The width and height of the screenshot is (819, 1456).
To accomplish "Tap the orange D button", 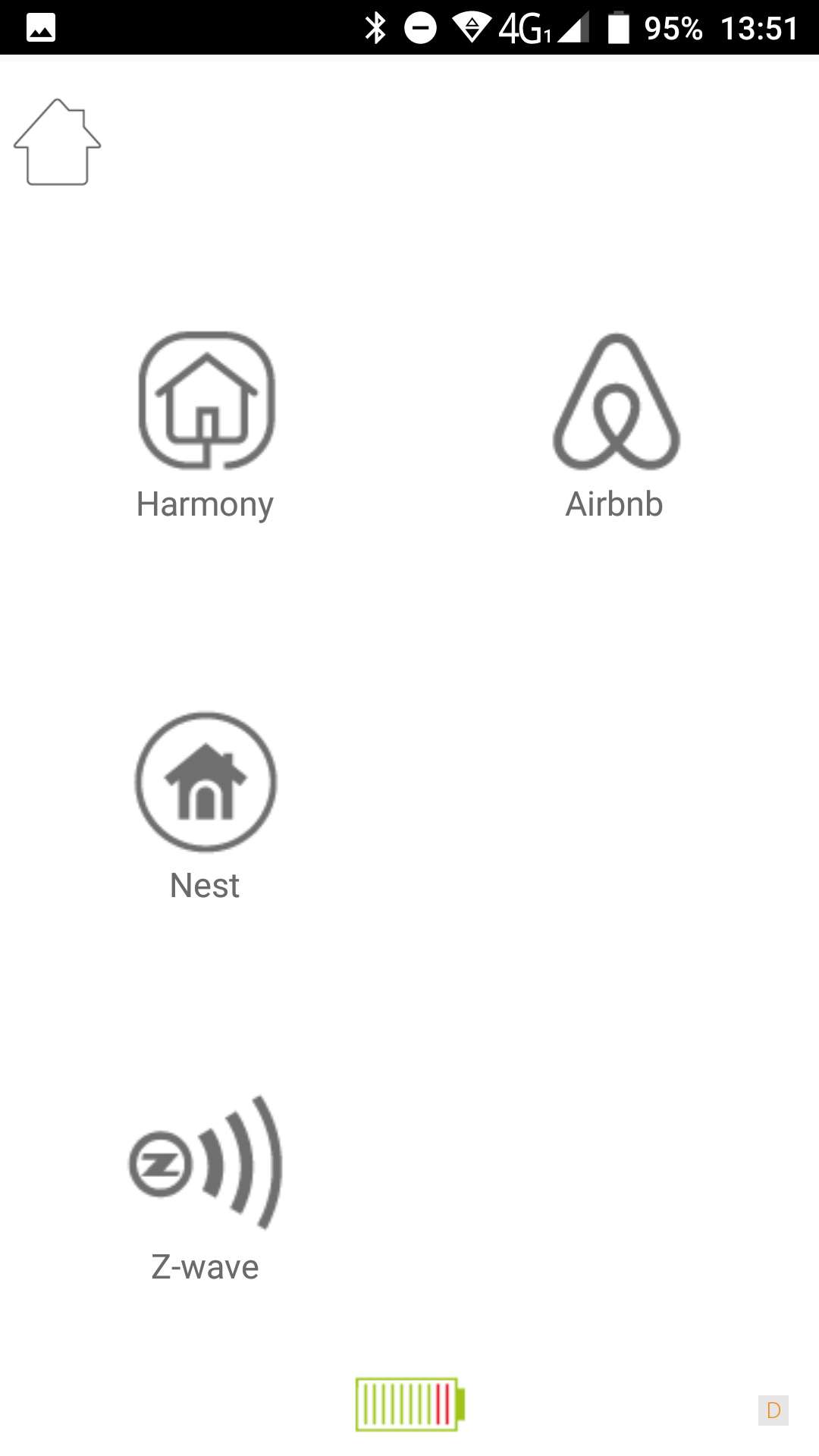I will (773, 1410).
